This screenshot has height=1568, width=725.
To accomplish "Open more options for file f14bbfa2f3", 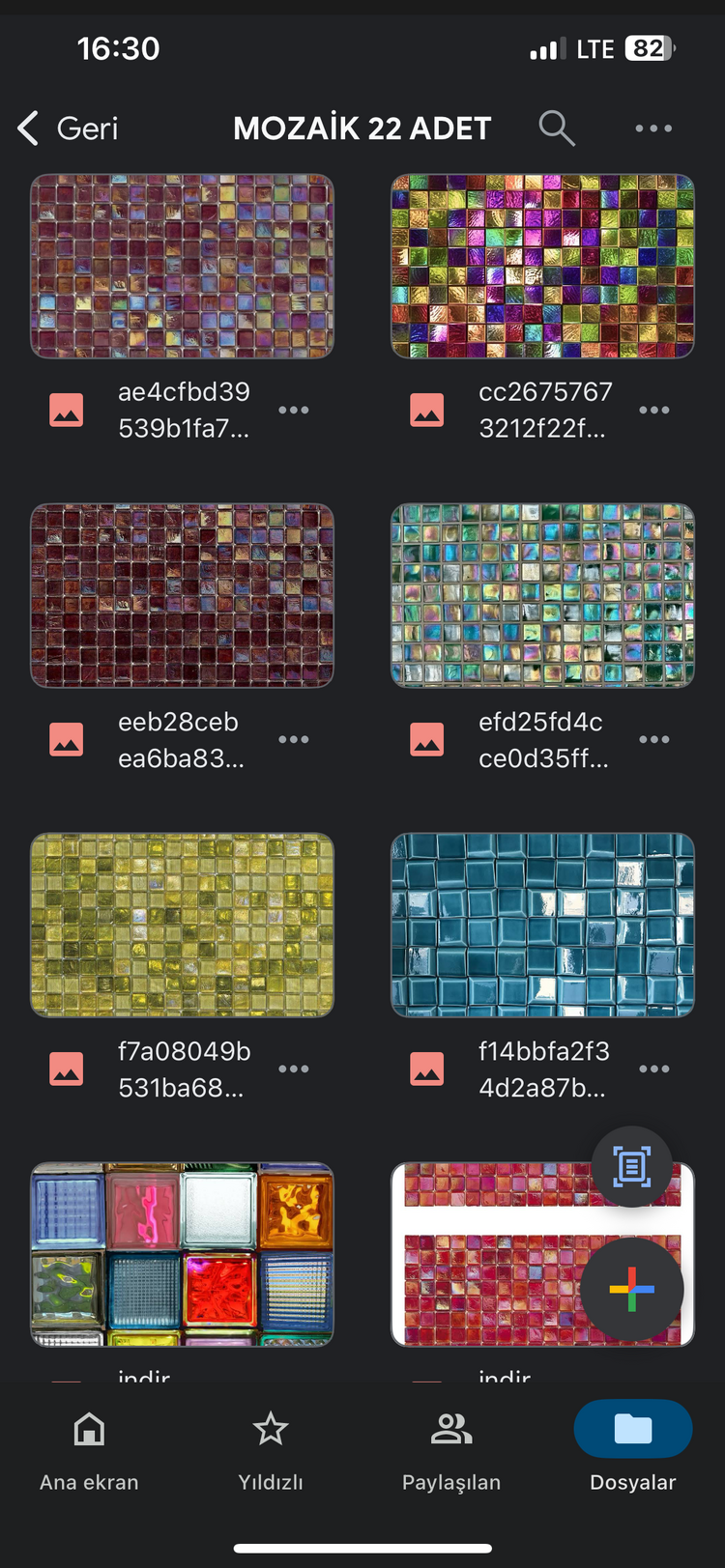I will (x=654, y=1069).
